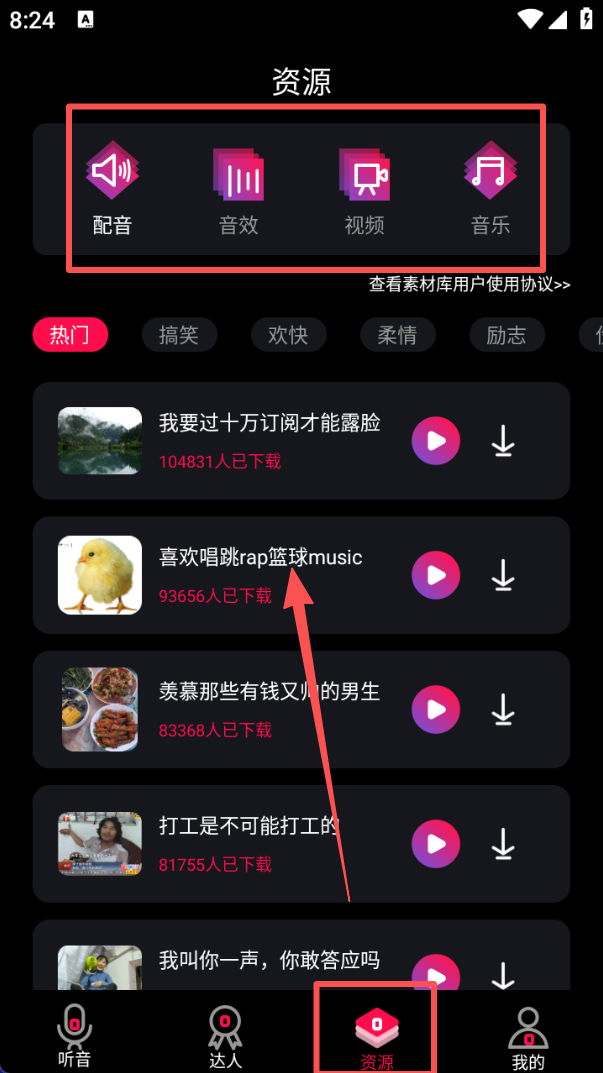The width and height of the screenshot is (603, 1073).
Task: Open the 视频 resource category
Action: point(364,188)
